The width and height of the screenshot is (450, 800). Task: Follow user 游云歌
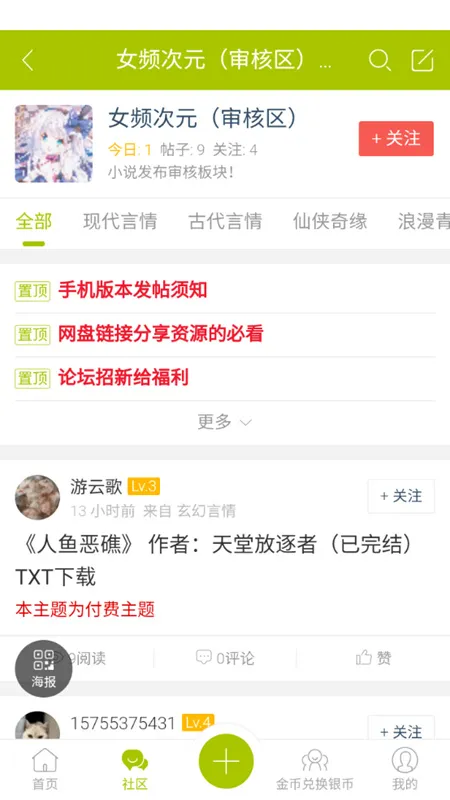point(401,496)
